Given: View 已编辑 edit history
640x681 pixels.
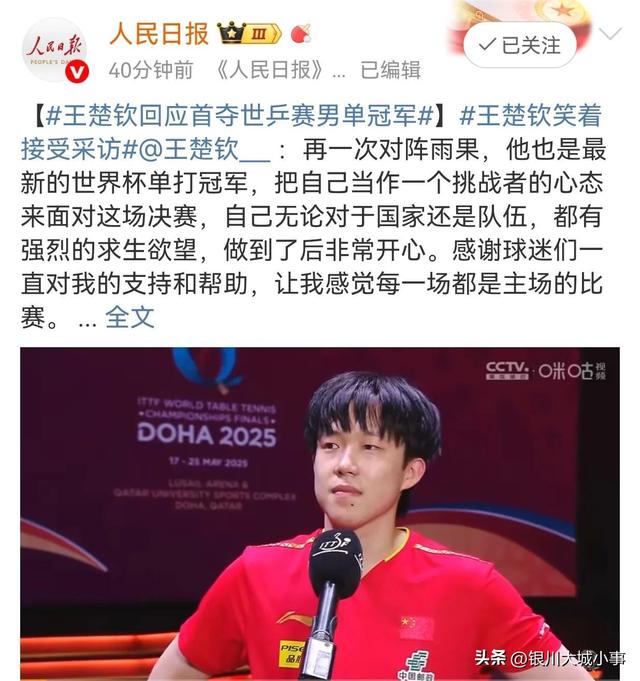Looking at the screenshot, I should click(x=390, y=69).
